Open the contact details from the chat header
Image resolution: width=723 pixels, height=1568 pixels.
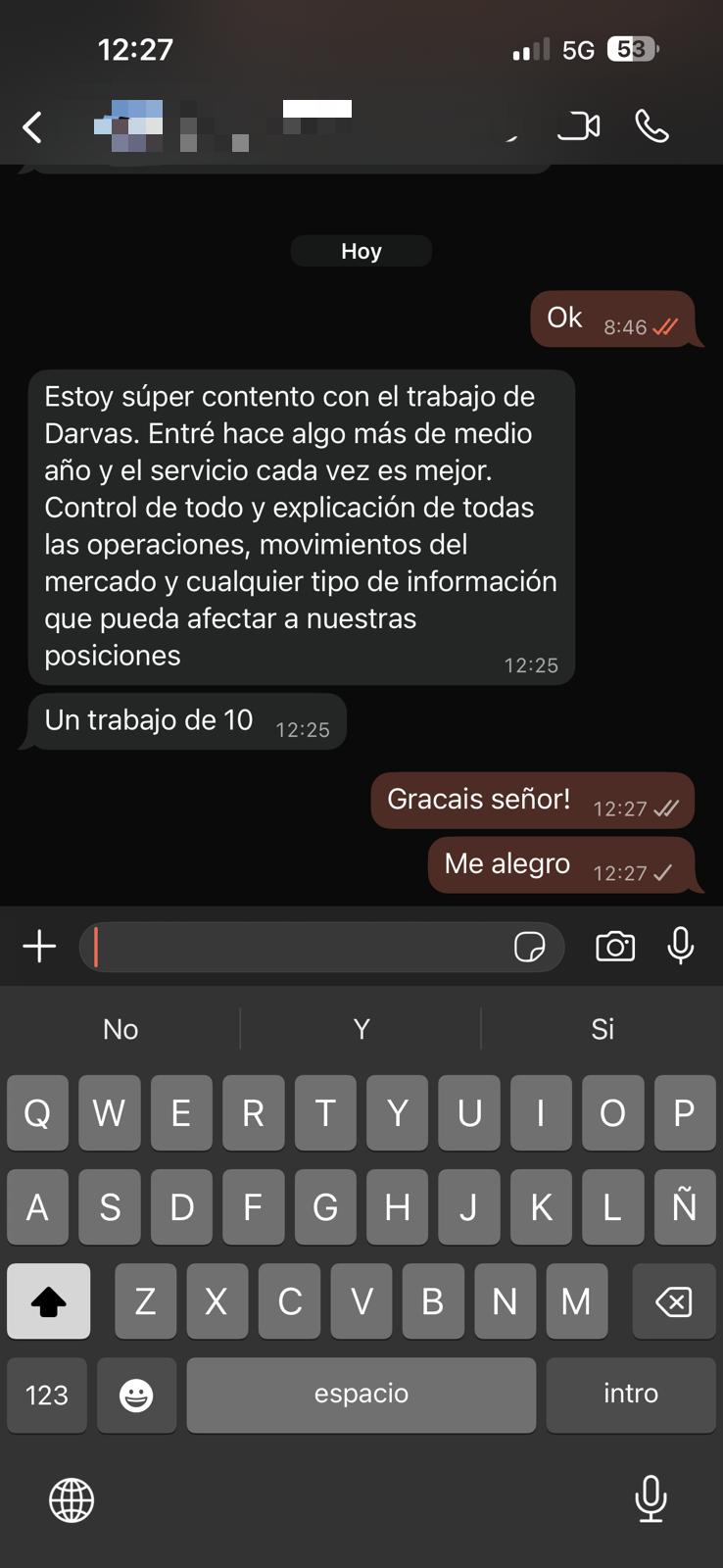click(x=245, y=126)
